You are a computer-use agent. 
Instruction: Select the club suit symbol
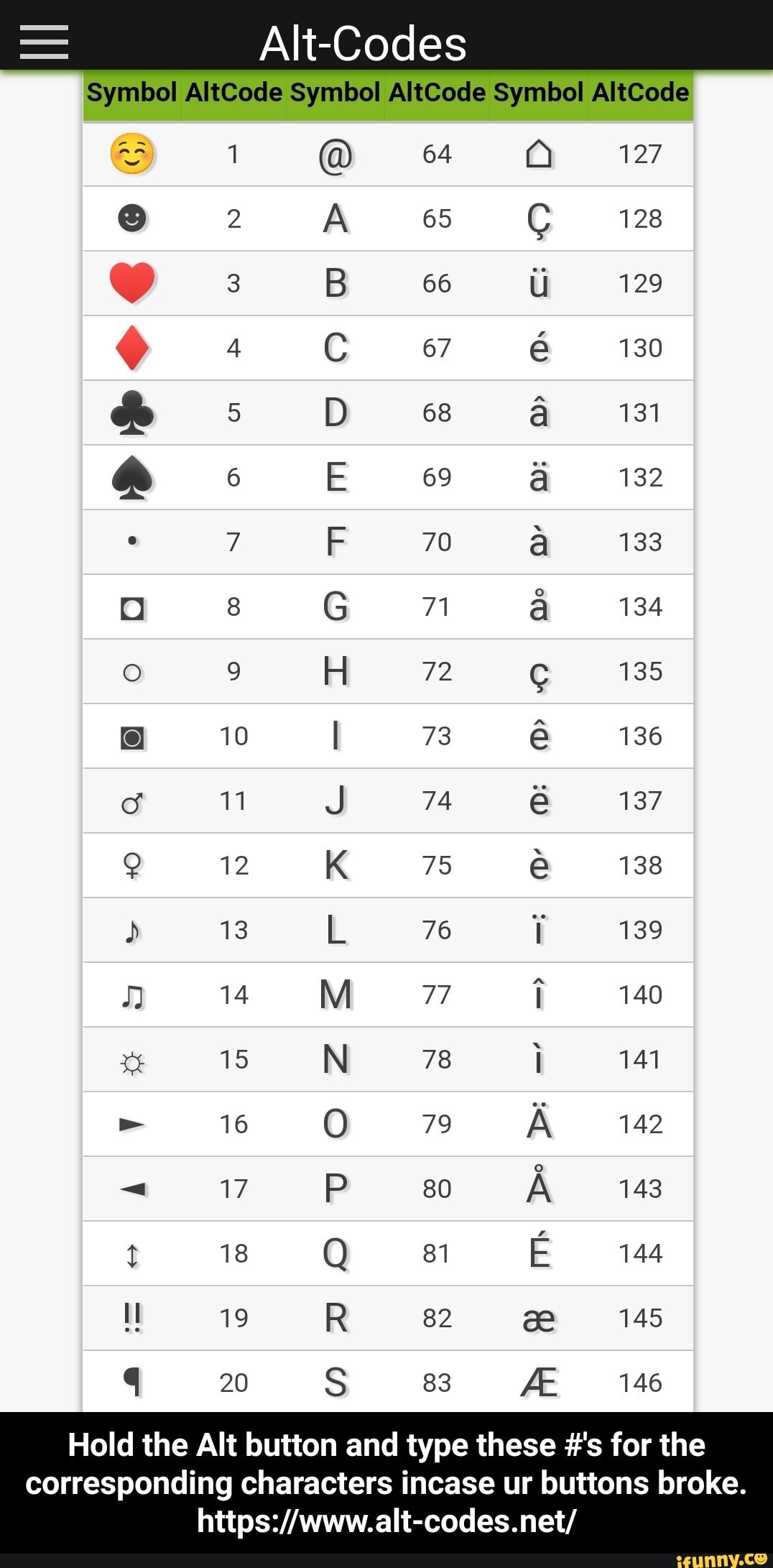click(133, 412)
